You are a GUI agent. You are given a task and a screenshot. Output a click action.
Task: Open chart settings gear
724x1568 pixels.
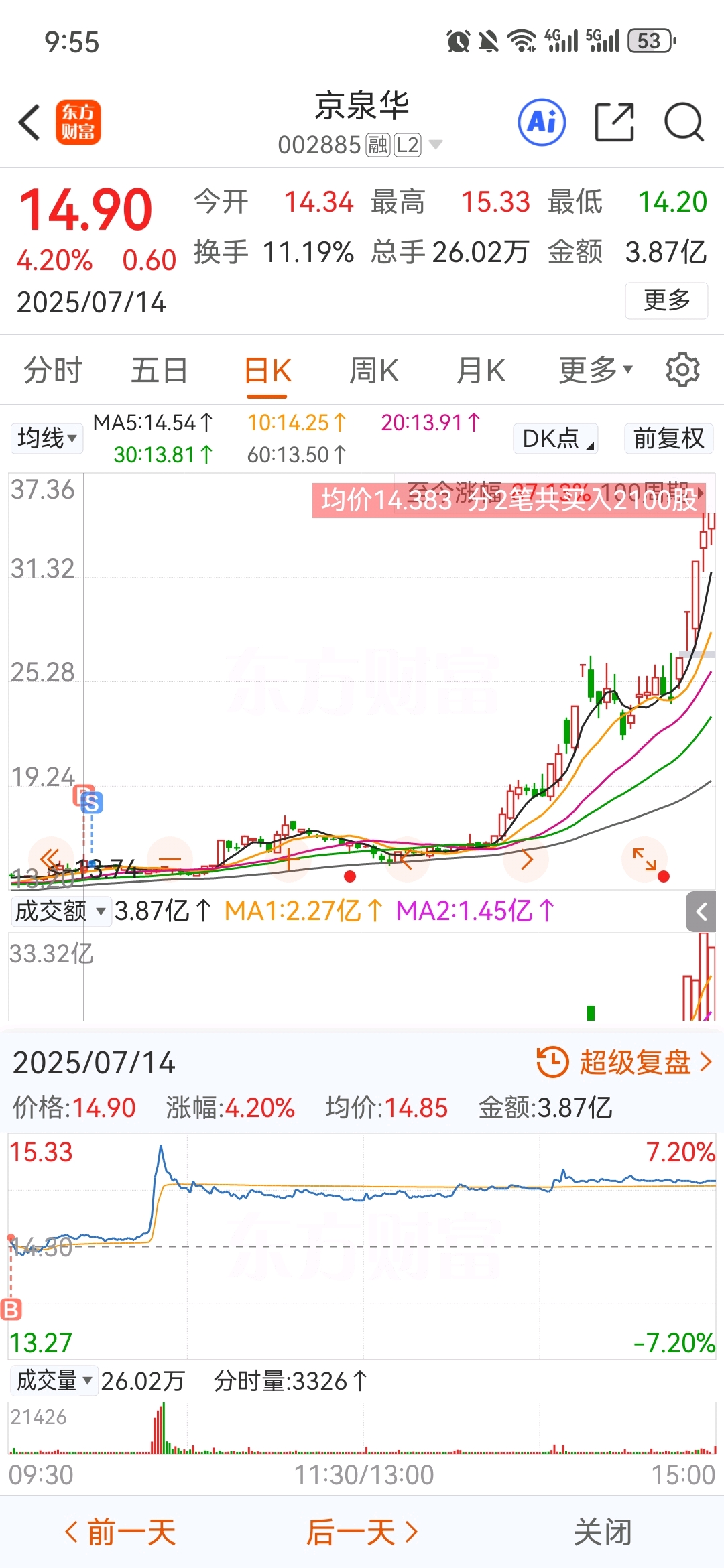click(682, 370)
